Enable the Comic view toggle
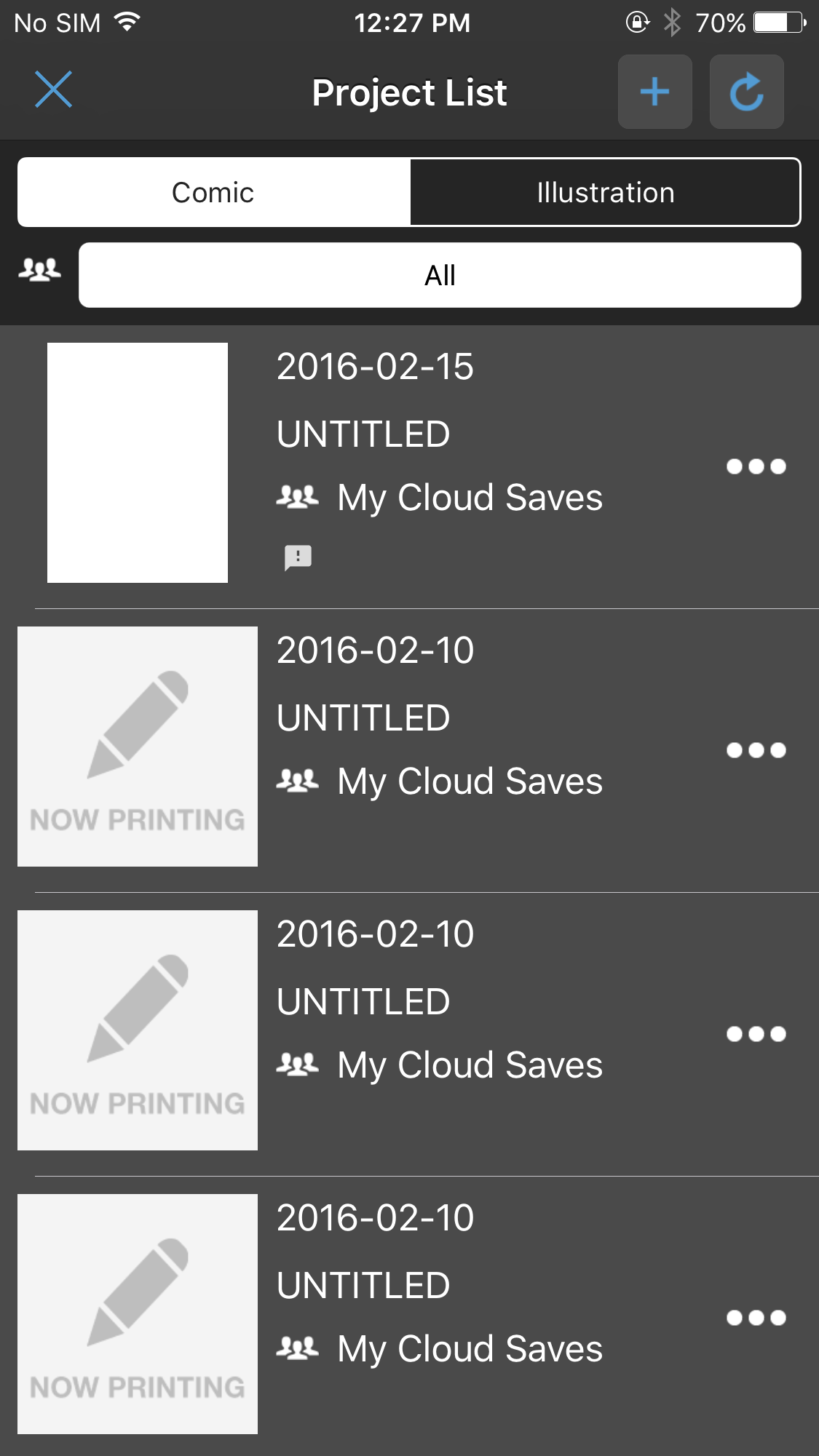The image size is (819, 1456). tap(212, 191)
